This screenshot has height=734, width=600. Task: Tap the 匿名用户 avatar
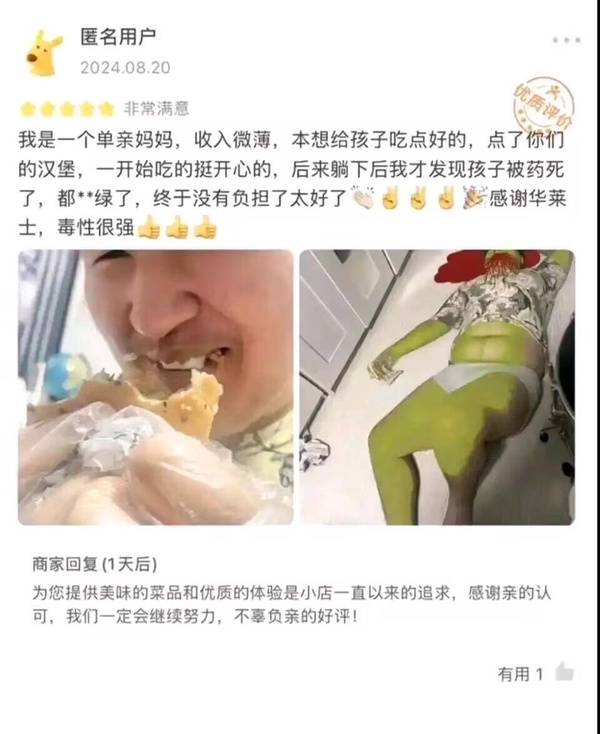45,52
